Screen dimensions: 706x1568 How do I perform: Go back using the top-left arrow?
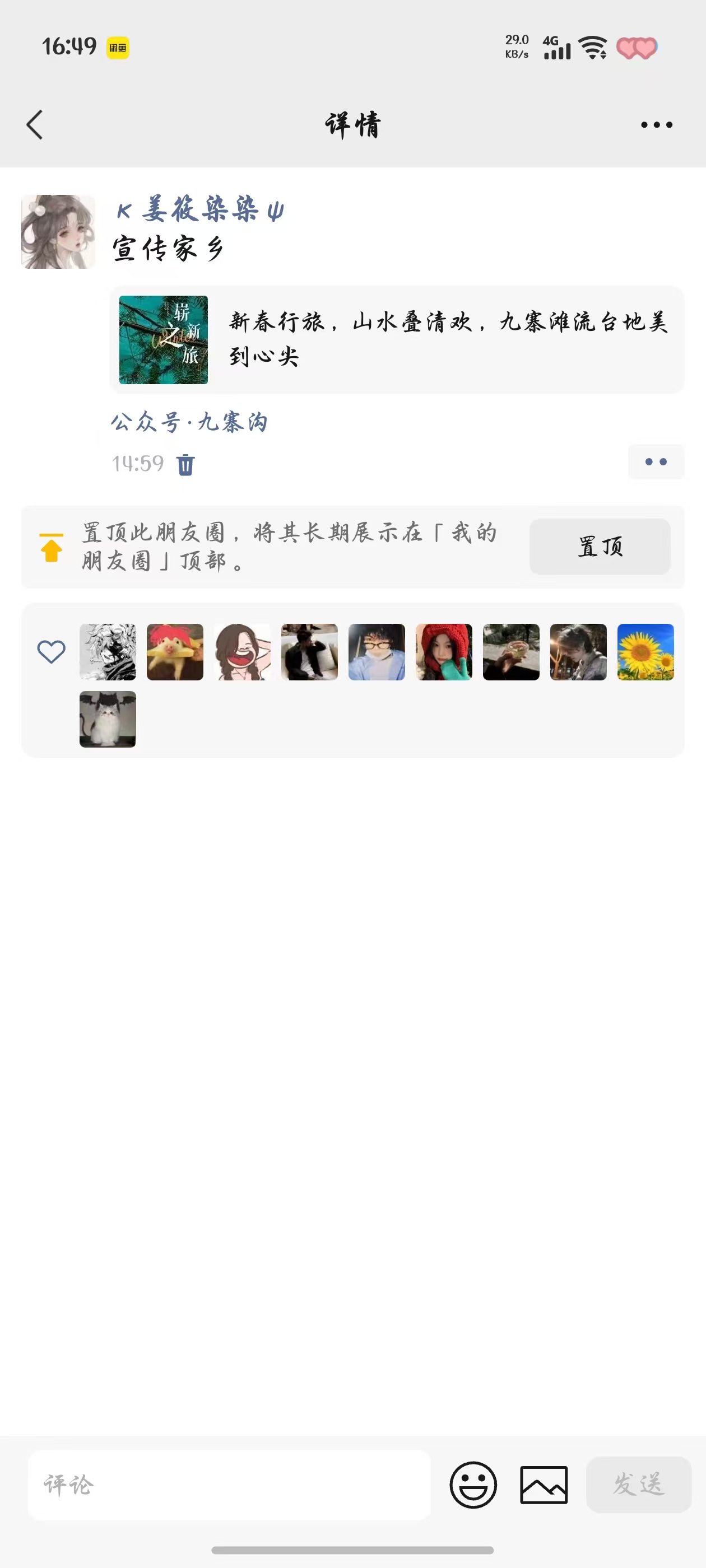coord(35,125)
